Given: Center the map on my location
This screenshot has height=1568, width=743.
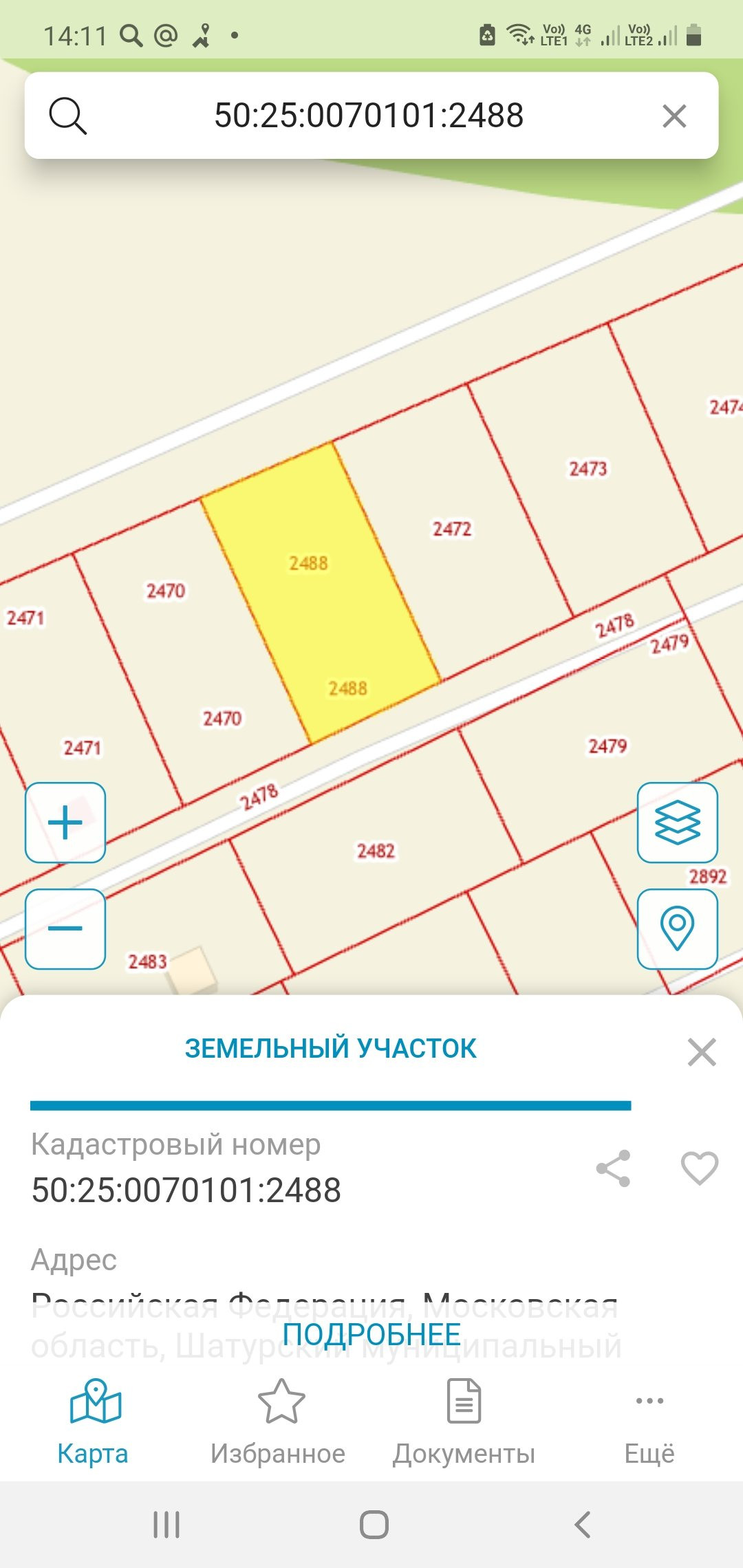Looking at the screenshot, I should tap(677, 928).
